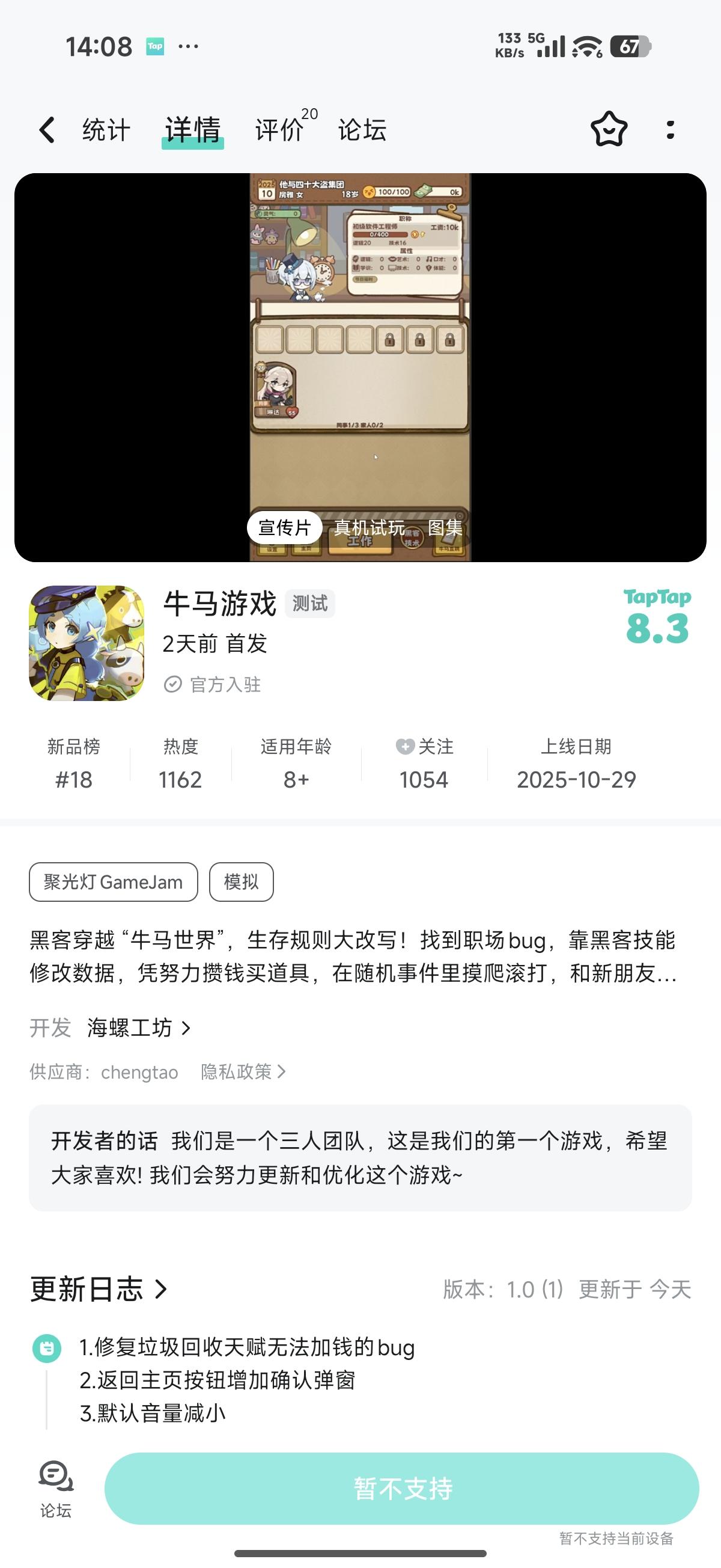This screenshot has width=721, height=1568.
Task: Tap the back arrow to leave the page
Action: tap(46, 130)
